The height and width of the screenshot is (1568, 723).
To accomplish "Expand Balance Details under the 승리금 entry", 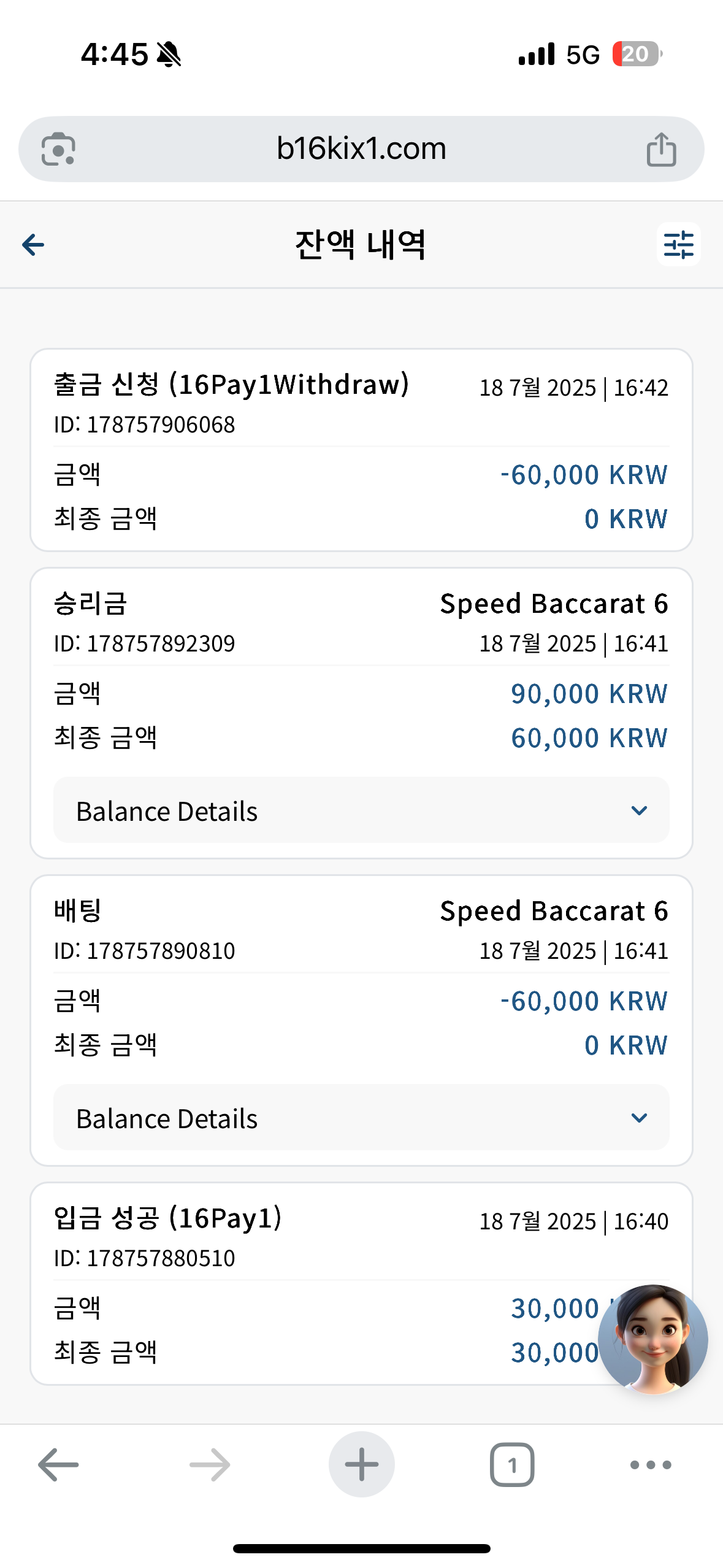I will point(361,810).
